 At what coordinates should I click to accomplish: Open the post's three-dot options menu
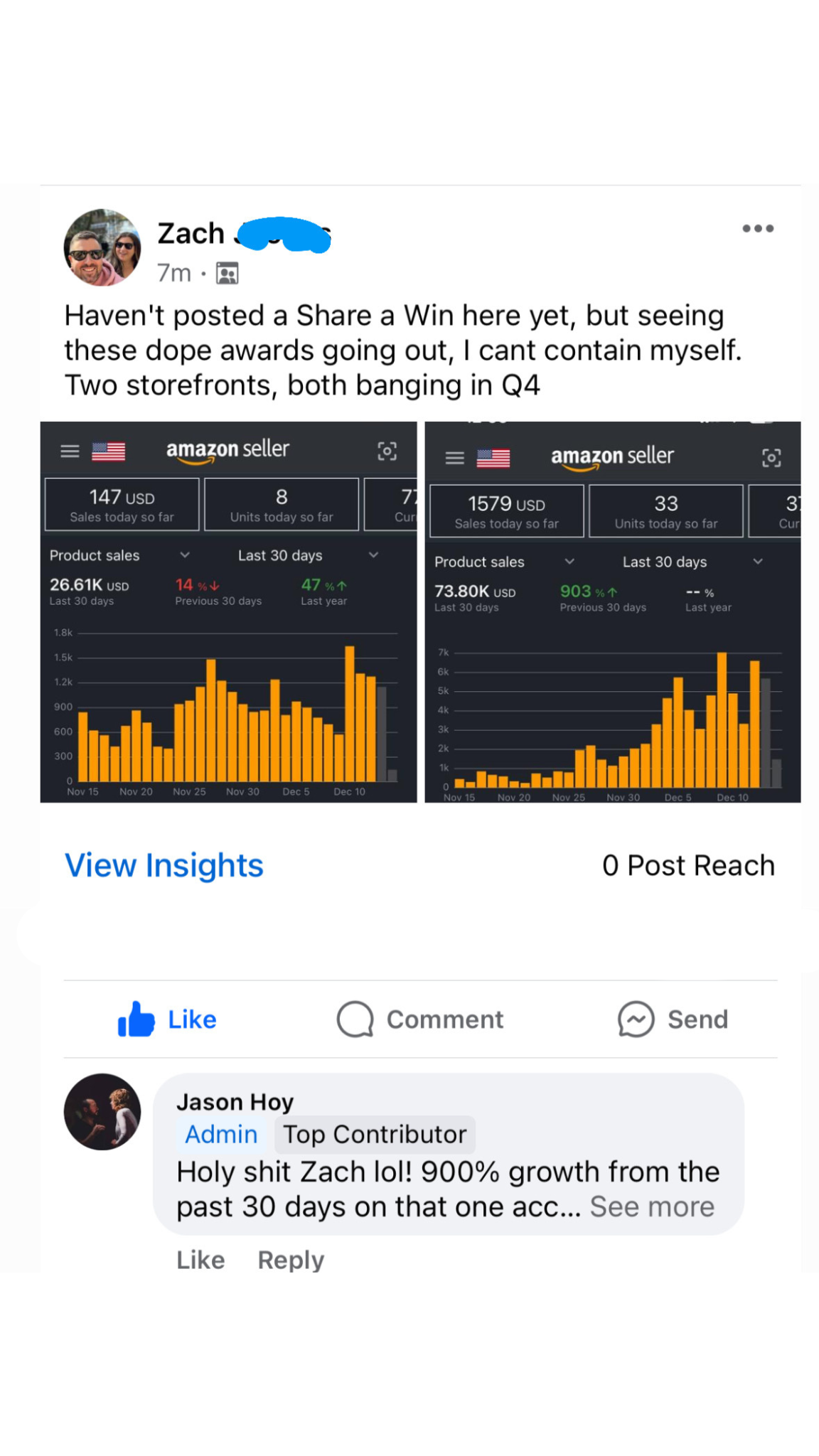click(x=757, y=228)
